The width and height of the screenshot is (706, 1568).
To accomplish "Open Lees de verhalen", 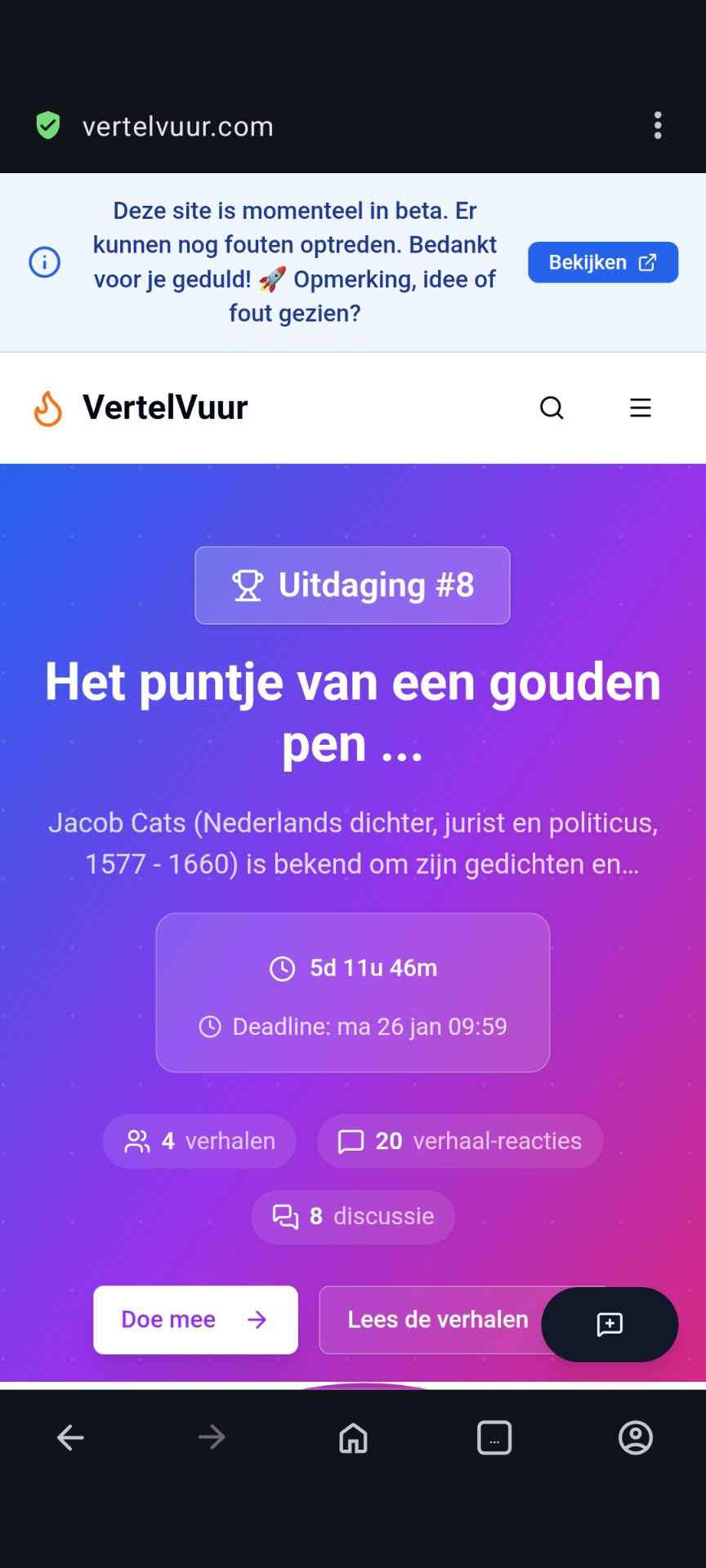I will (433, 1320).
